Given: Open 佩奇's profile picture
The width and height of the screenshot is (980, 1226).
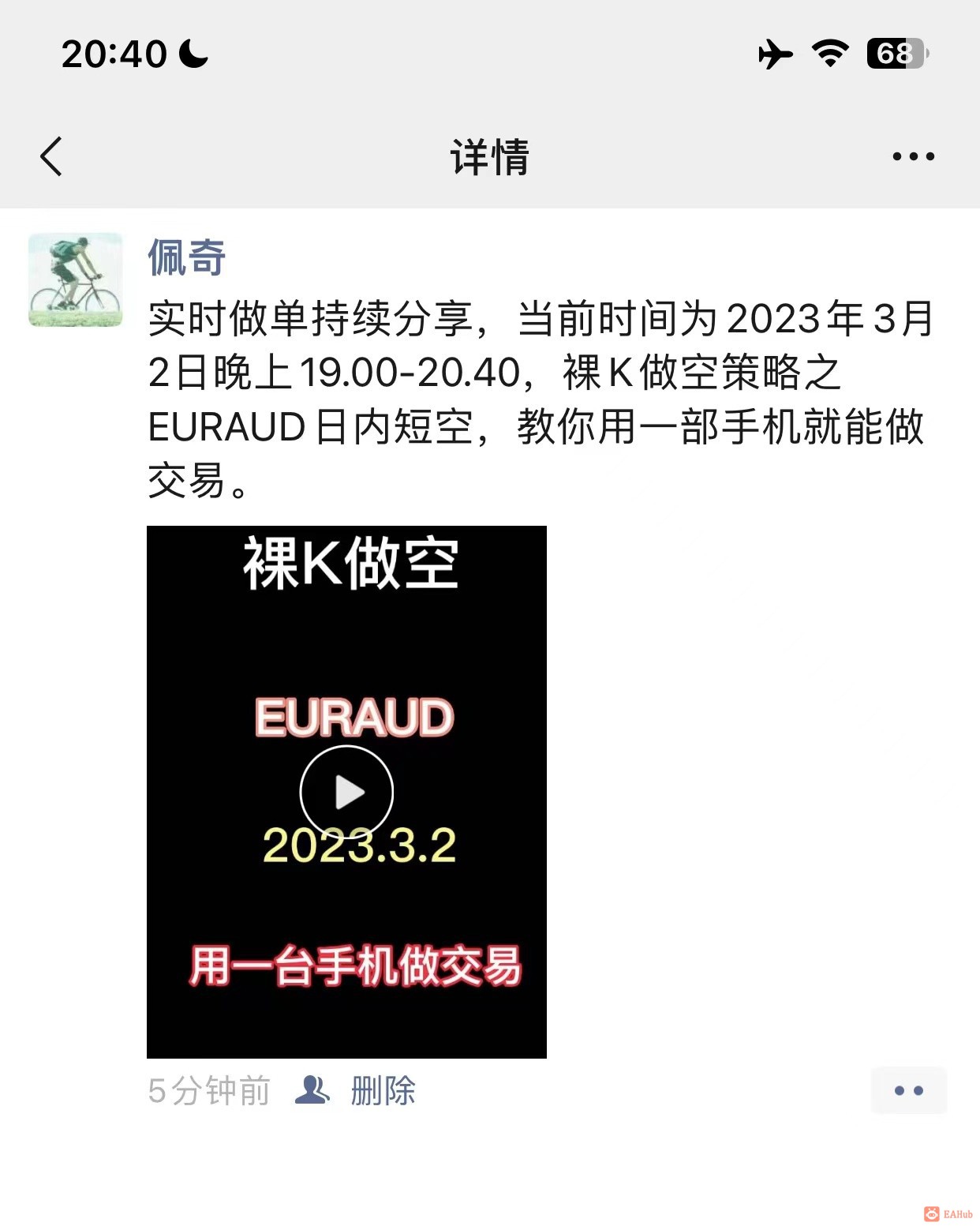Looking at the screenshot, I should 76,279.
